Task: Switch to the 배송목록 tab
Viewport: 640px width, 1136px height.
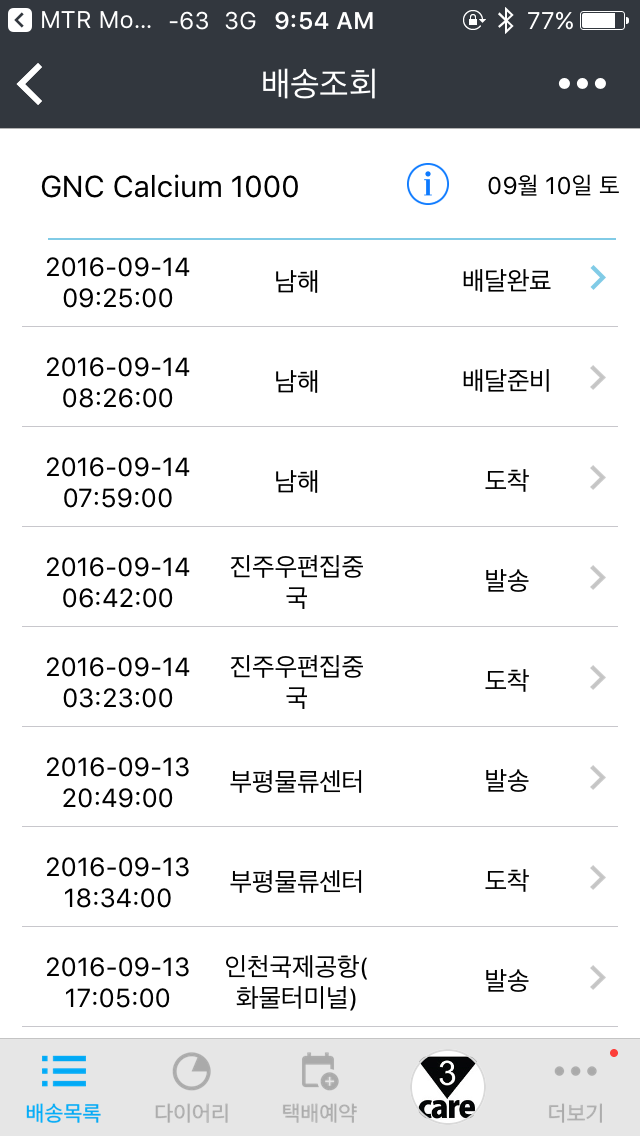Action: pyautogui.click(x=63, y=1086)
